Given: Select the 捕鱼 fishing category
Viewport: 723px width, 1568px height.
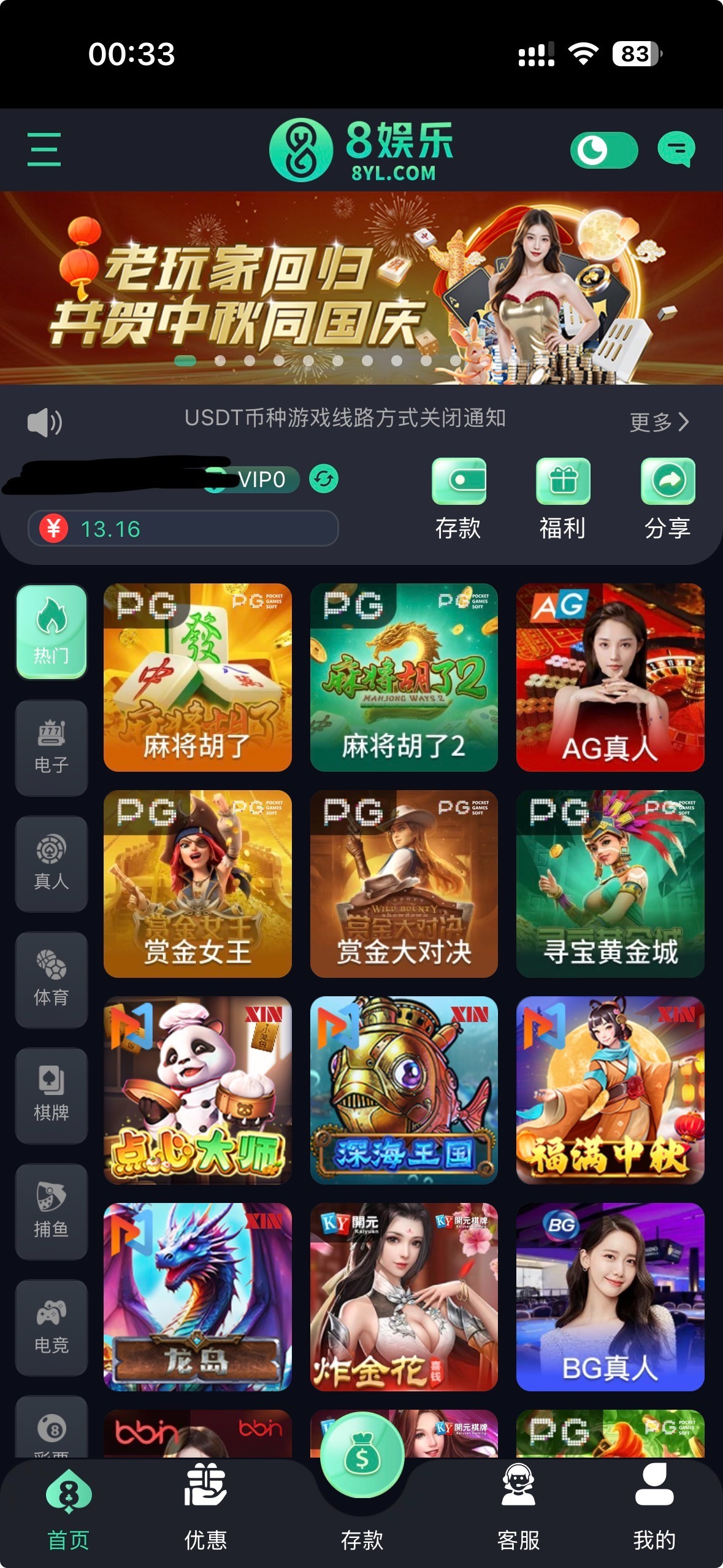Looking at the screenshot, I should coord(52,1212).
